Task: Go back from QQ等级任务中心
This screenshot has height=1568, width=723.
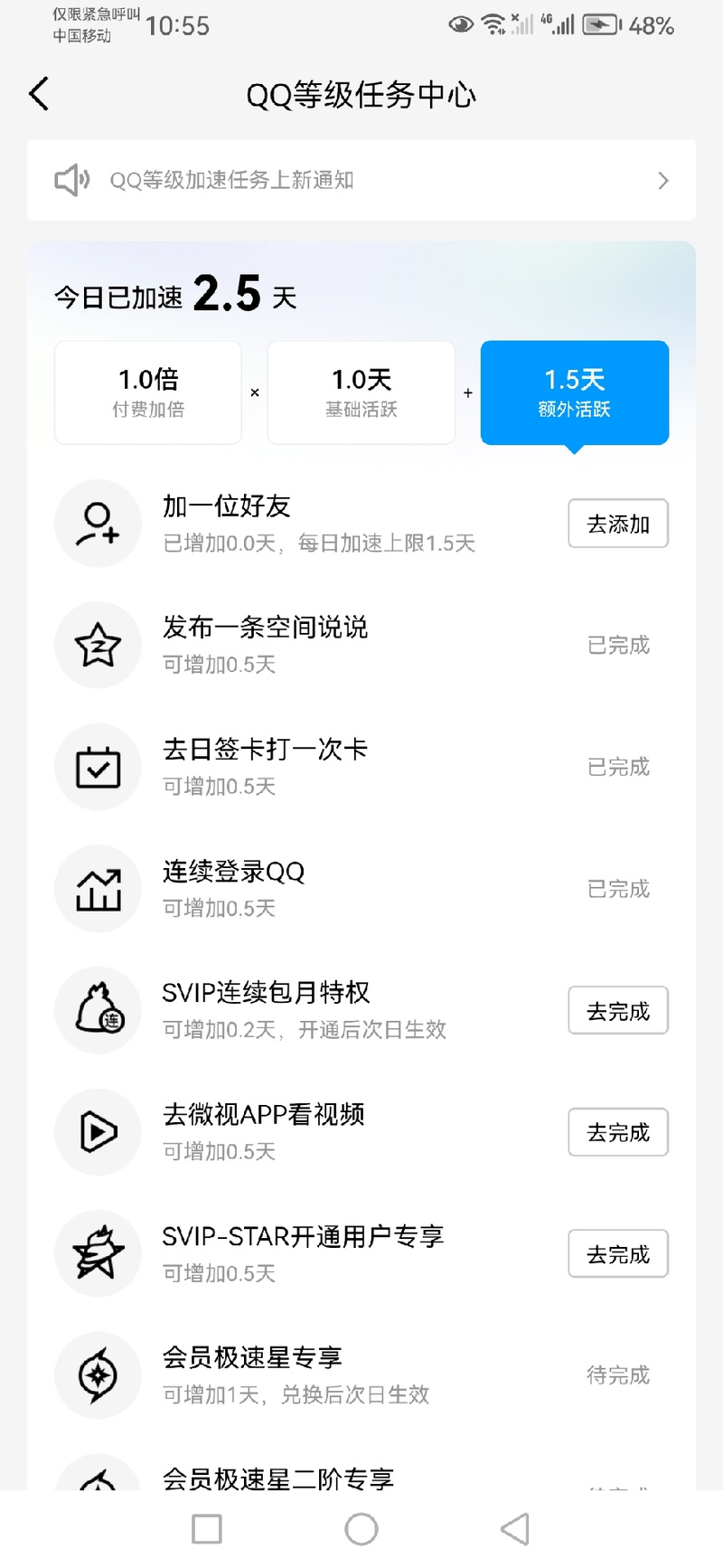Action: point(39,94)
